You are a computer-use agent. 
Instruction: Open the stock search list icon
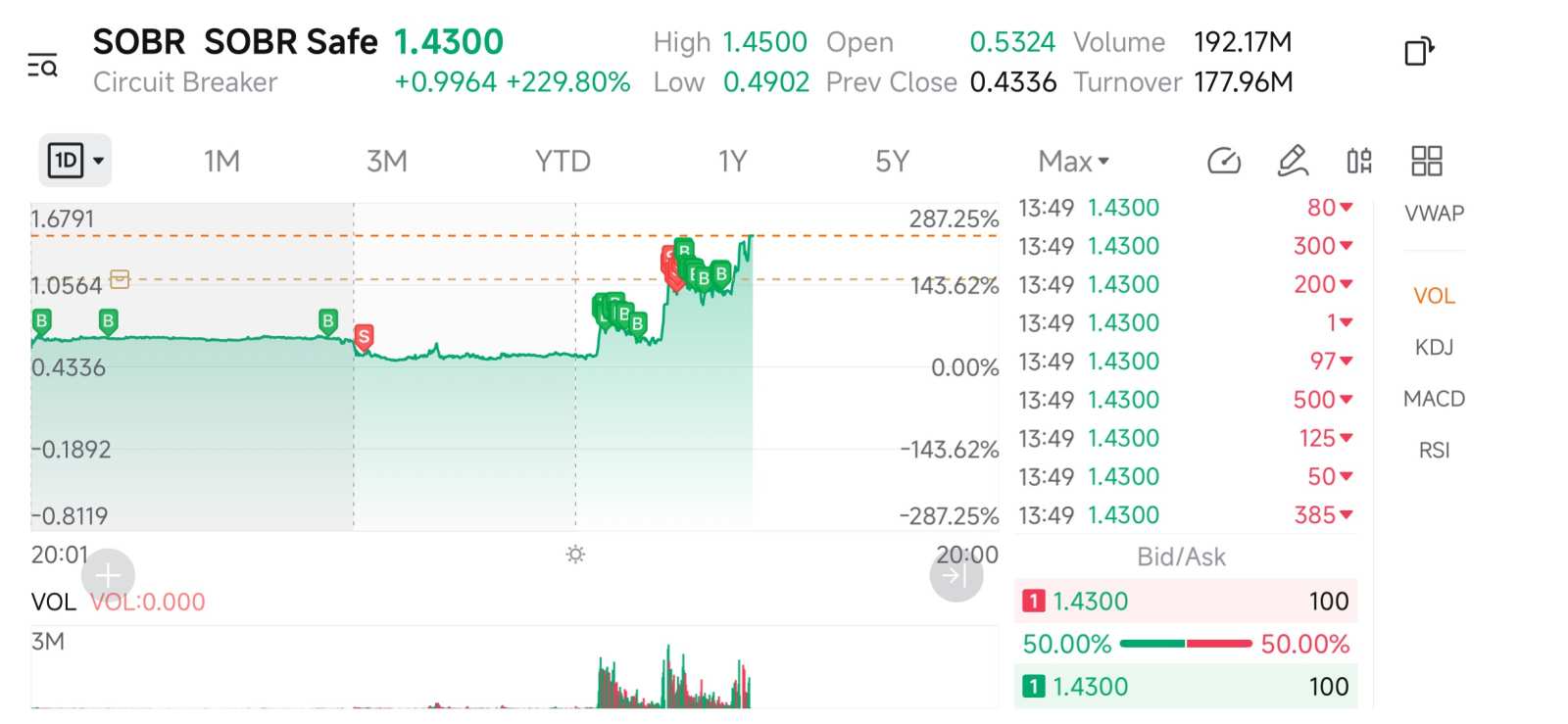(42, 65)
